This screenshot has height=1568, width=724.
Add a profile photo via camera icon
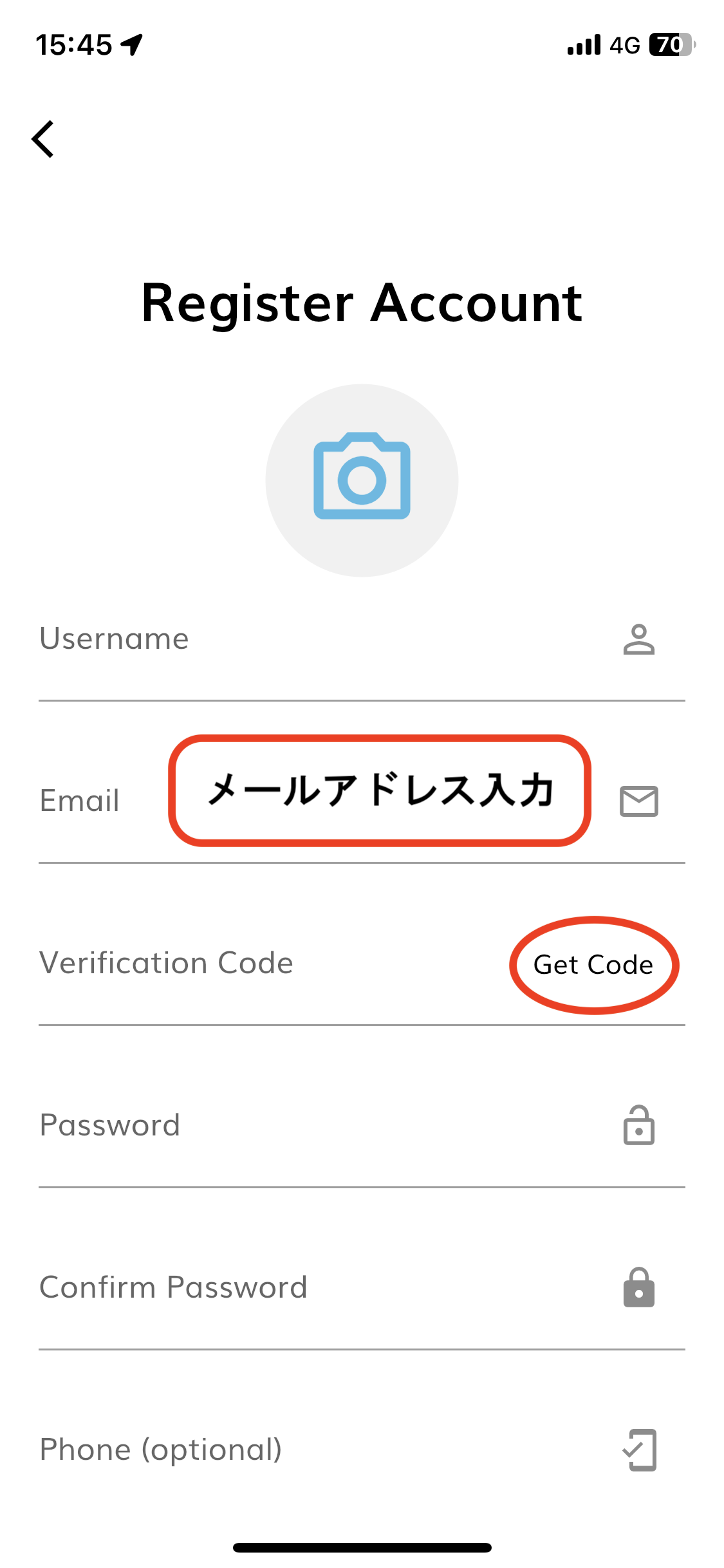[x=362, y=480]
